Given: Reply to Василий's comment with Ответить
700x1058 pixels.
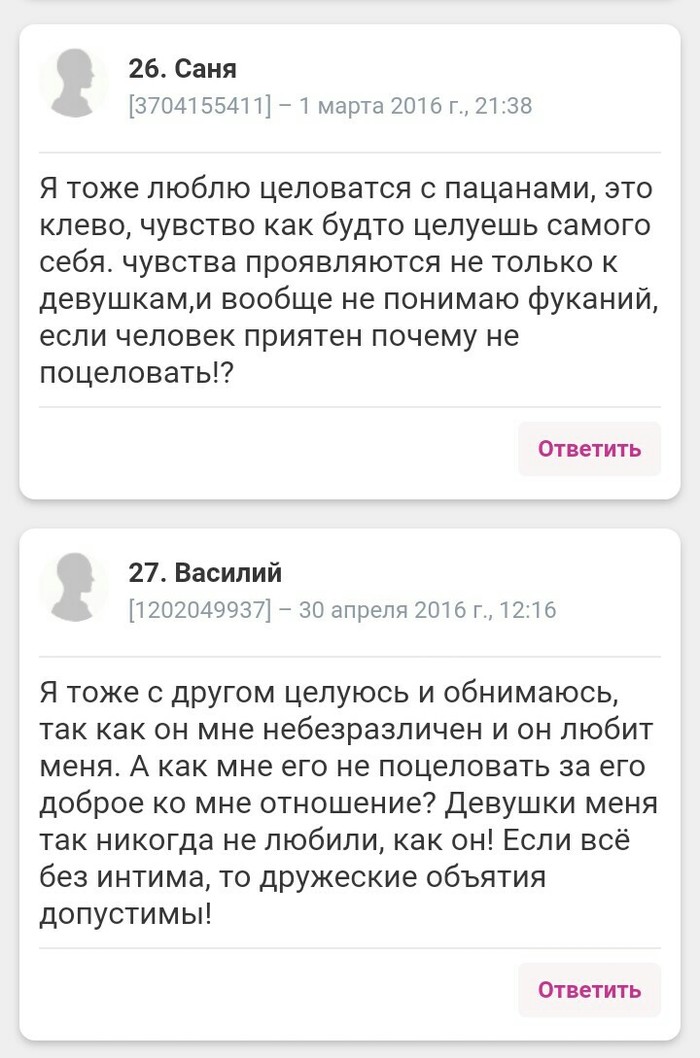Looking at the screenshot, I should (x=589, y=990).
